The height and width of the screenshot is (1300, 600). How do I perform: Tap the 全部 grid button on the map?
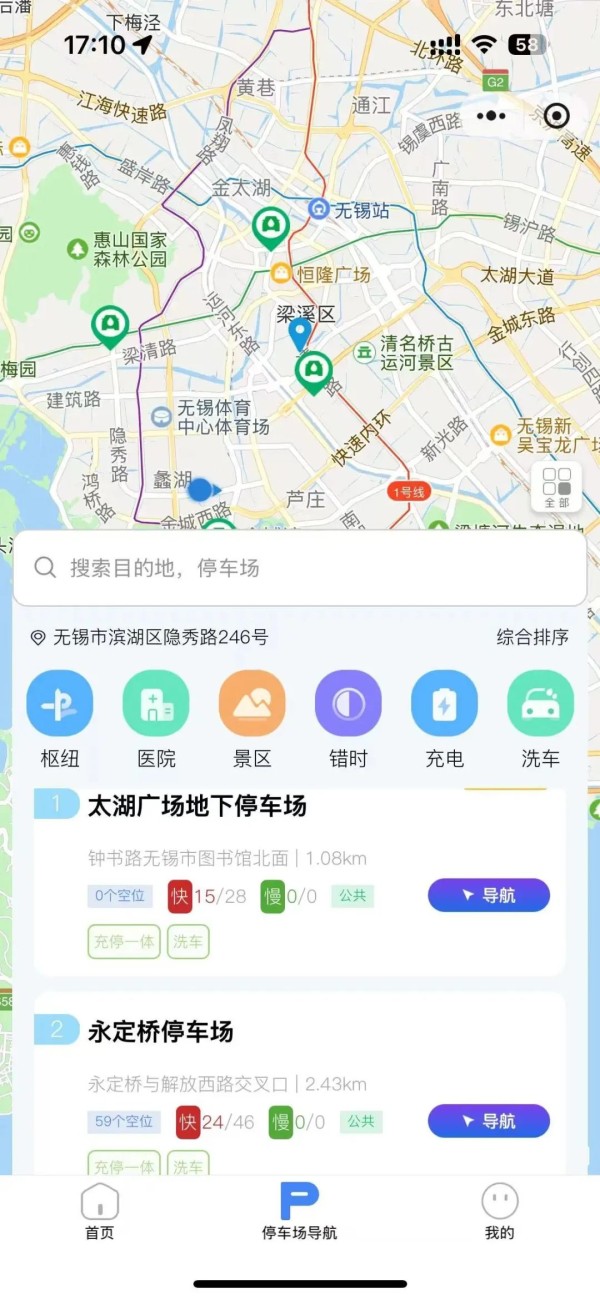(x=557, y=486)
